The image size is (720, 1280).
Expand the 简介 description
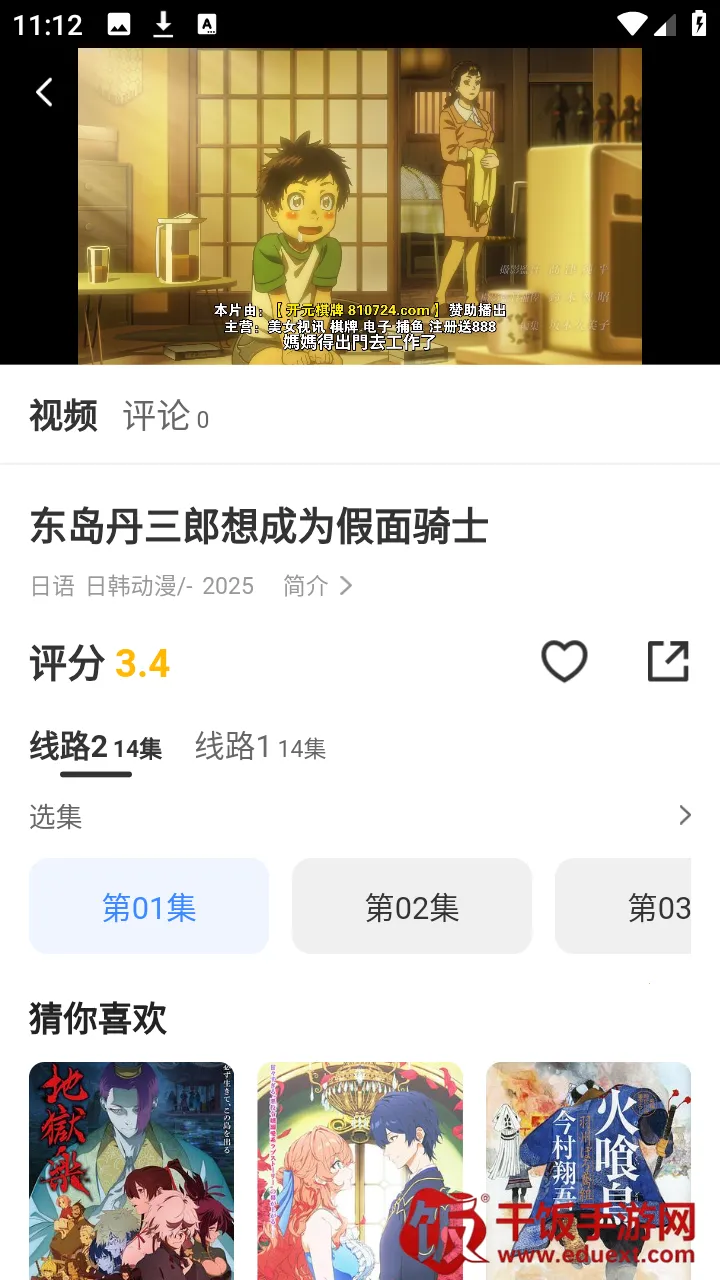(317, 586)
